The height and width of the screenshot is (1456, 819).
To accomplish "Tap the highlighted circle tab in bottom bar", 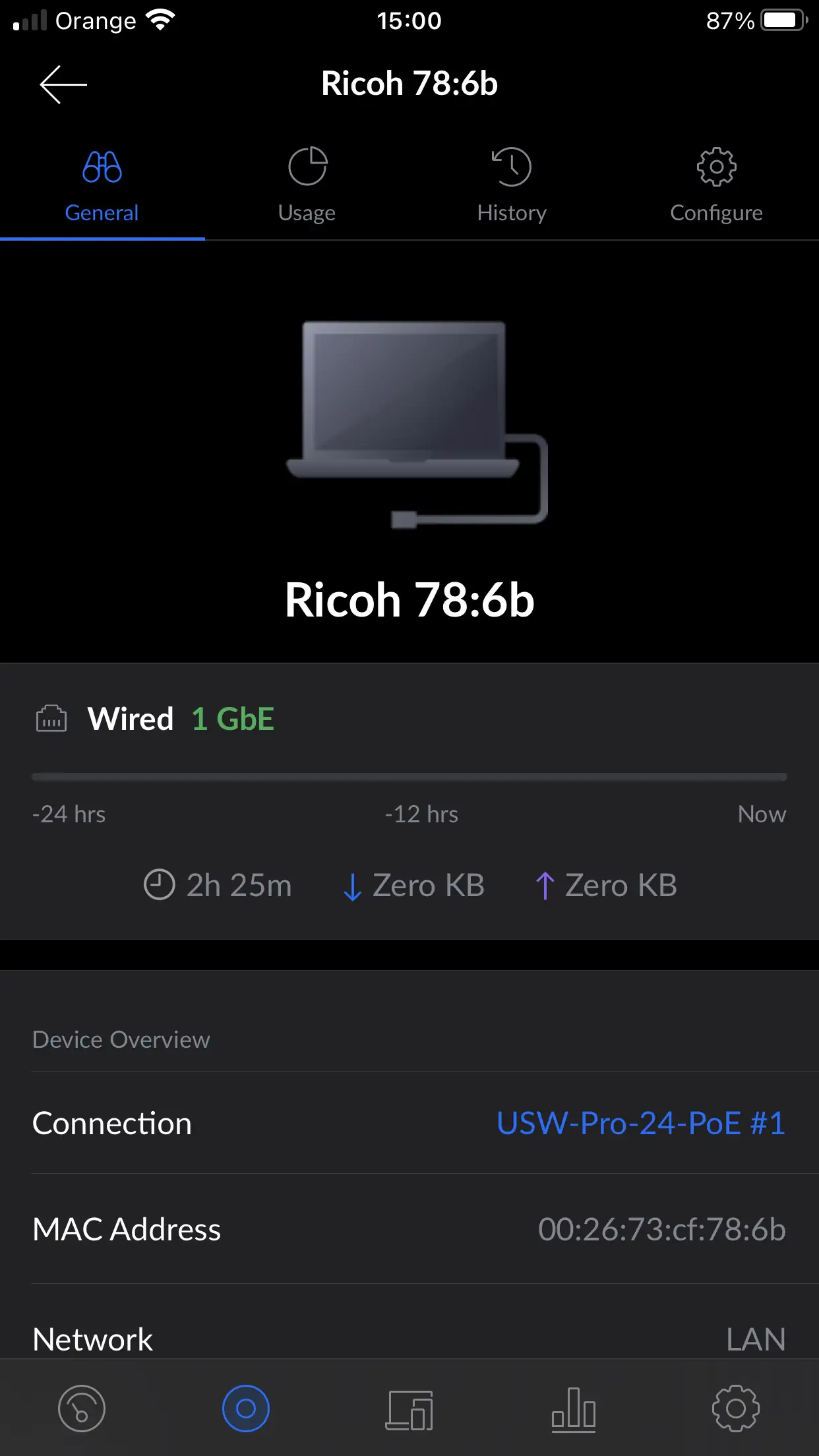I will (x=246, y=1409).
